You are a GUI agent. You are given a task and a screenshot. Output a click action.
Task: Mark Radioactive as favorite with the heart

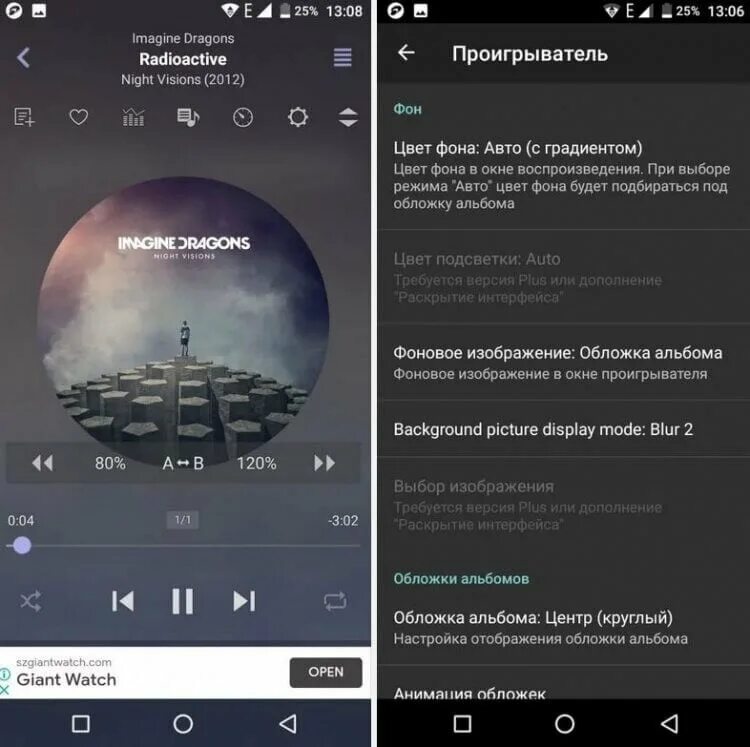78,117
